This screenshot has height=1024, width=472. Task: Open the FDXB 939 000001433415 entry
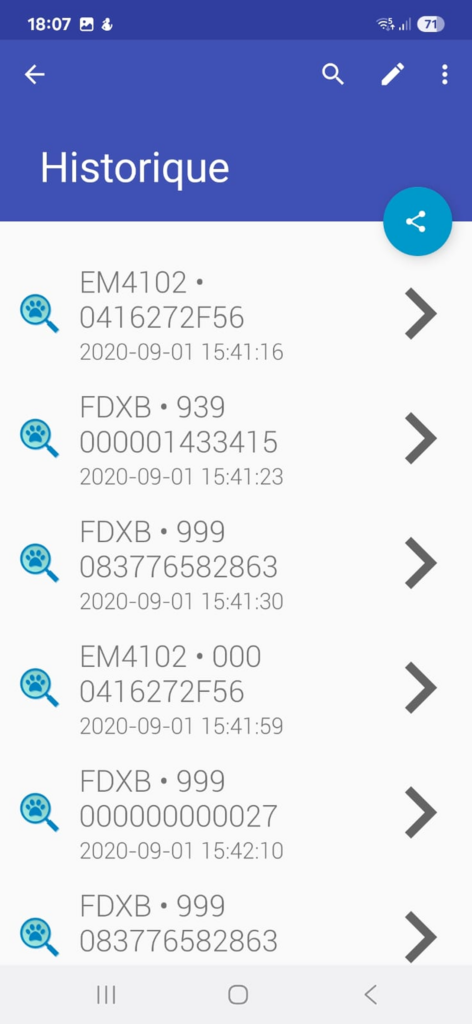pyautogui.click(x=236, y=438)
